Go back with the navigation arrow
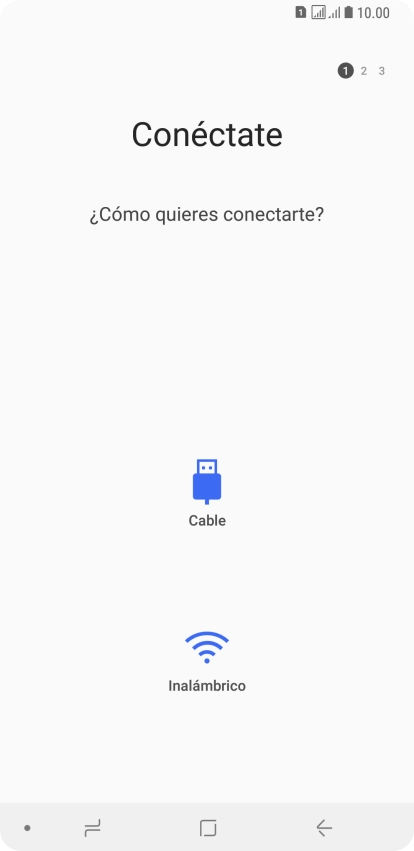The height and width of the screenshot is (851, 414). (x=324, y=828)
